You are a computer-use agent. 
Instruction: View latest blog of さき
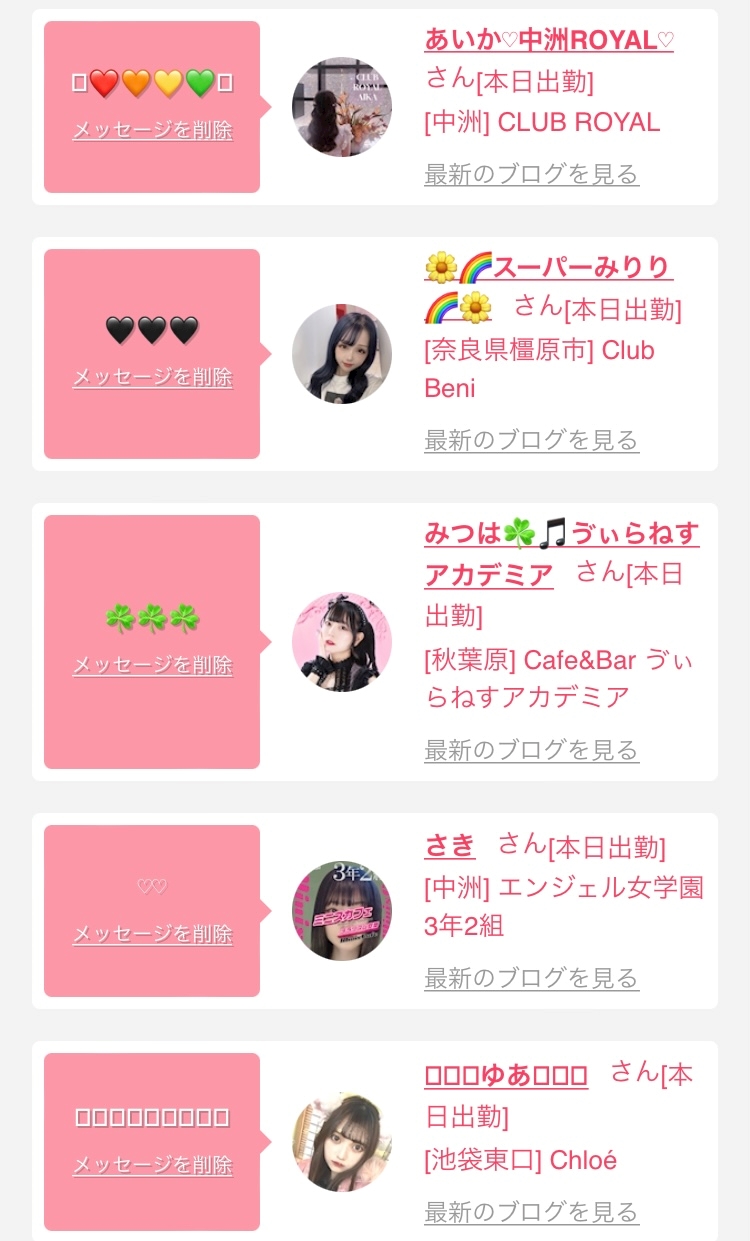pos(531,977)
